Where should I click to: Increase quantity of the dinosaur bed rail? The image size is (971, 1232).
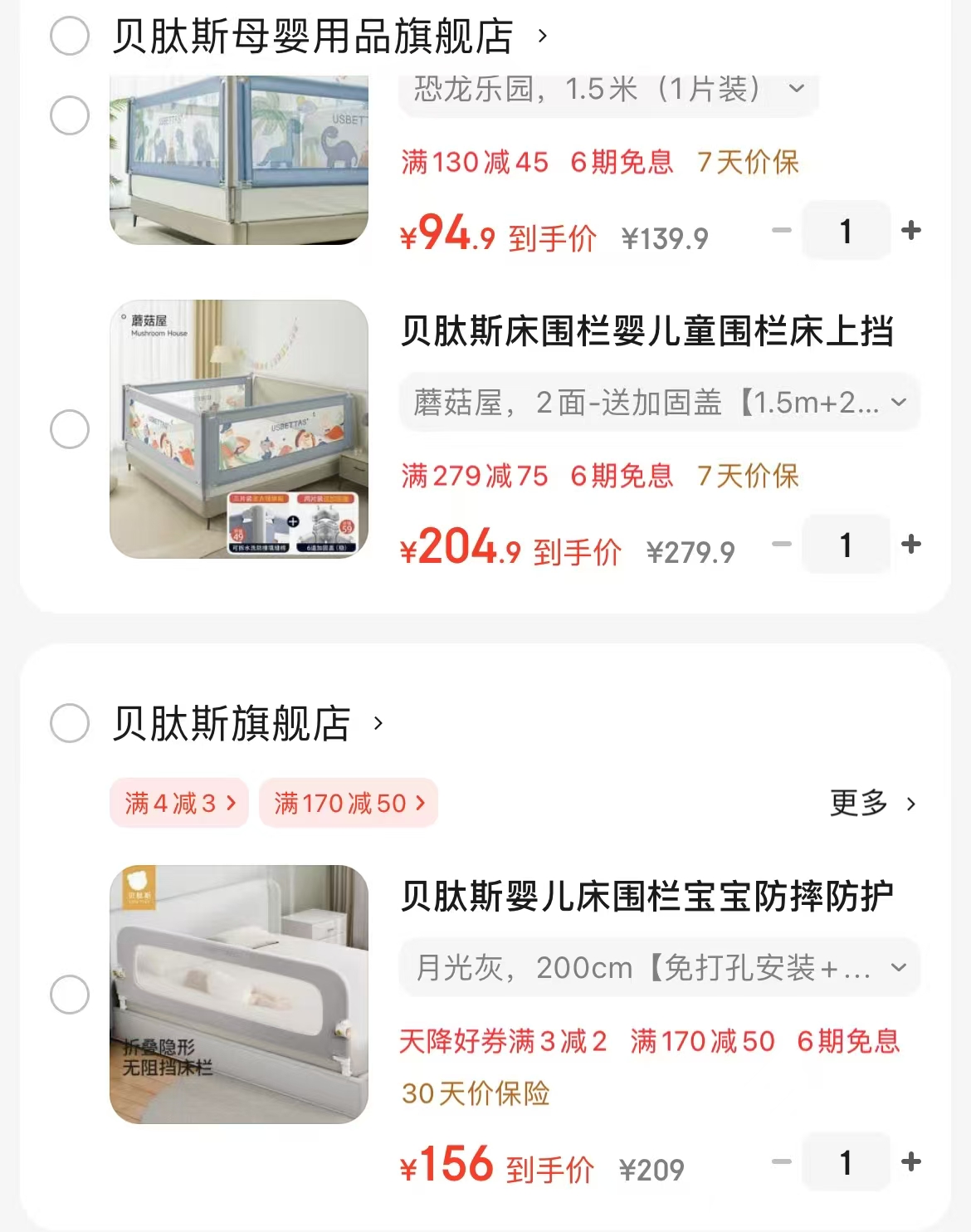(x=913, y=231)
